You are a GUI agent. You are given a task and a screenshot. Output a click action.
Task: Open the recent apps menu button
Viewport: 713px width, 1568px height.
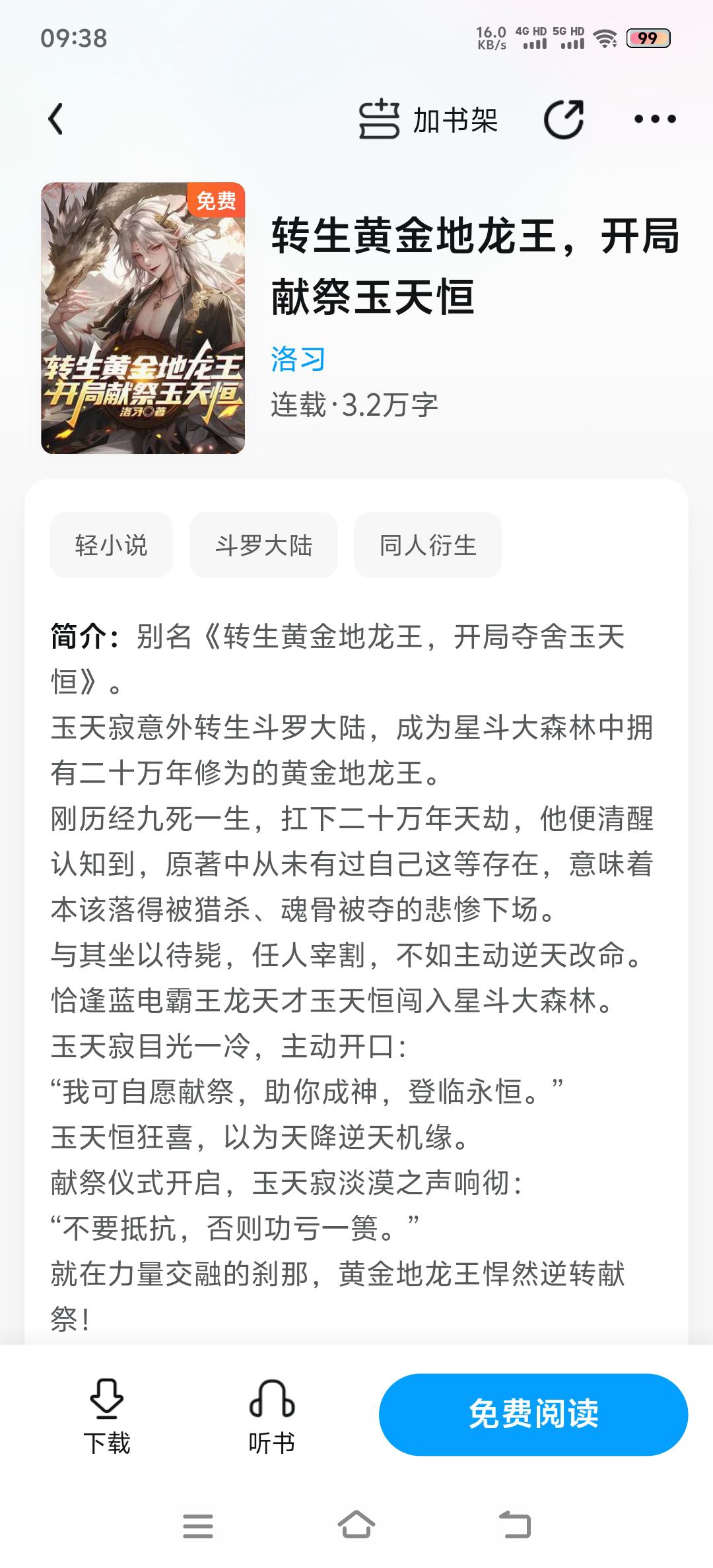point(198,1525)
